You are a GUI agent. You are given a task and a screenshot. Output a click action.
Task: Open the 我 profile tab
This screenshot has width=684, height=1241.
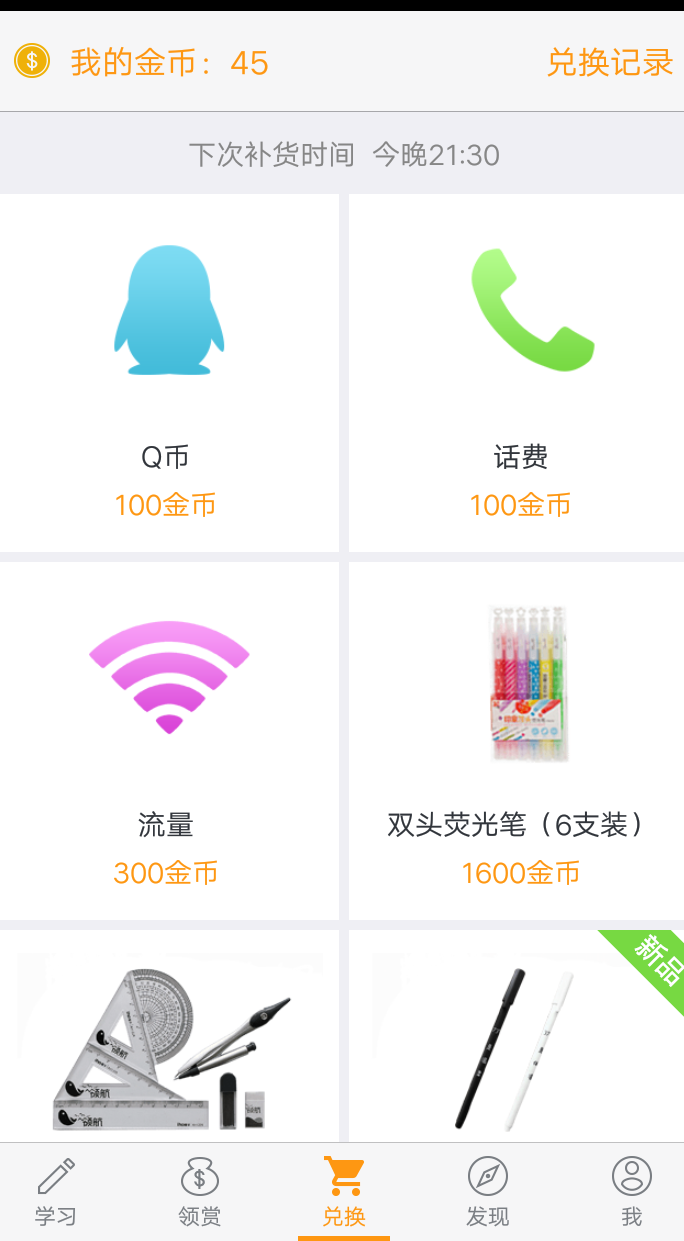(x=631, y=1192)
